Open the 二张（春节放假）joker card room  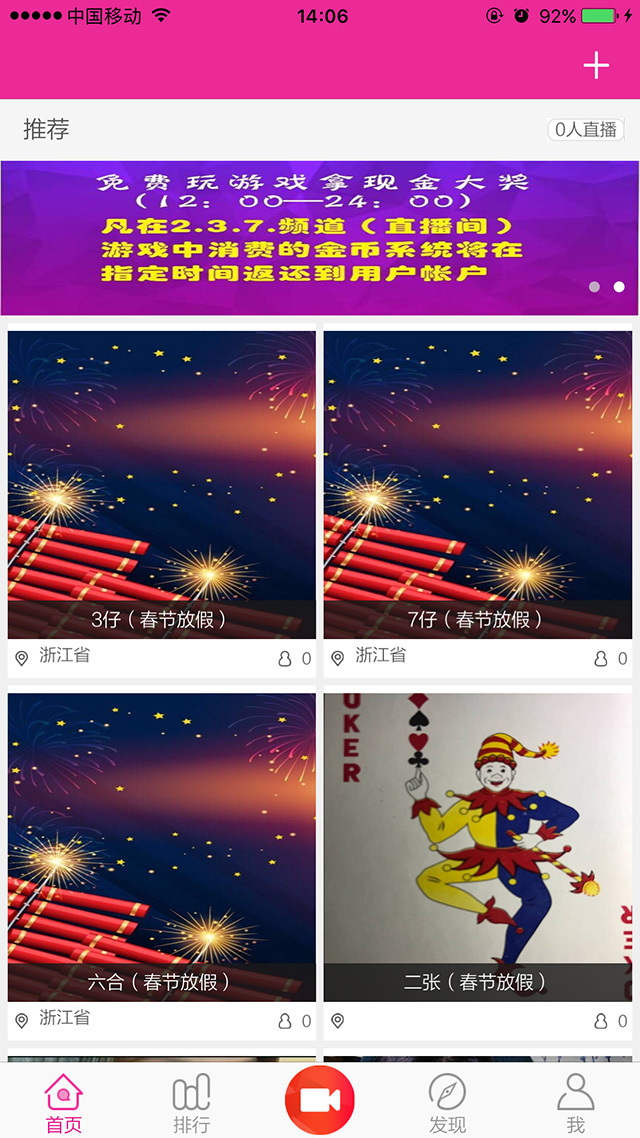[478, 847]
